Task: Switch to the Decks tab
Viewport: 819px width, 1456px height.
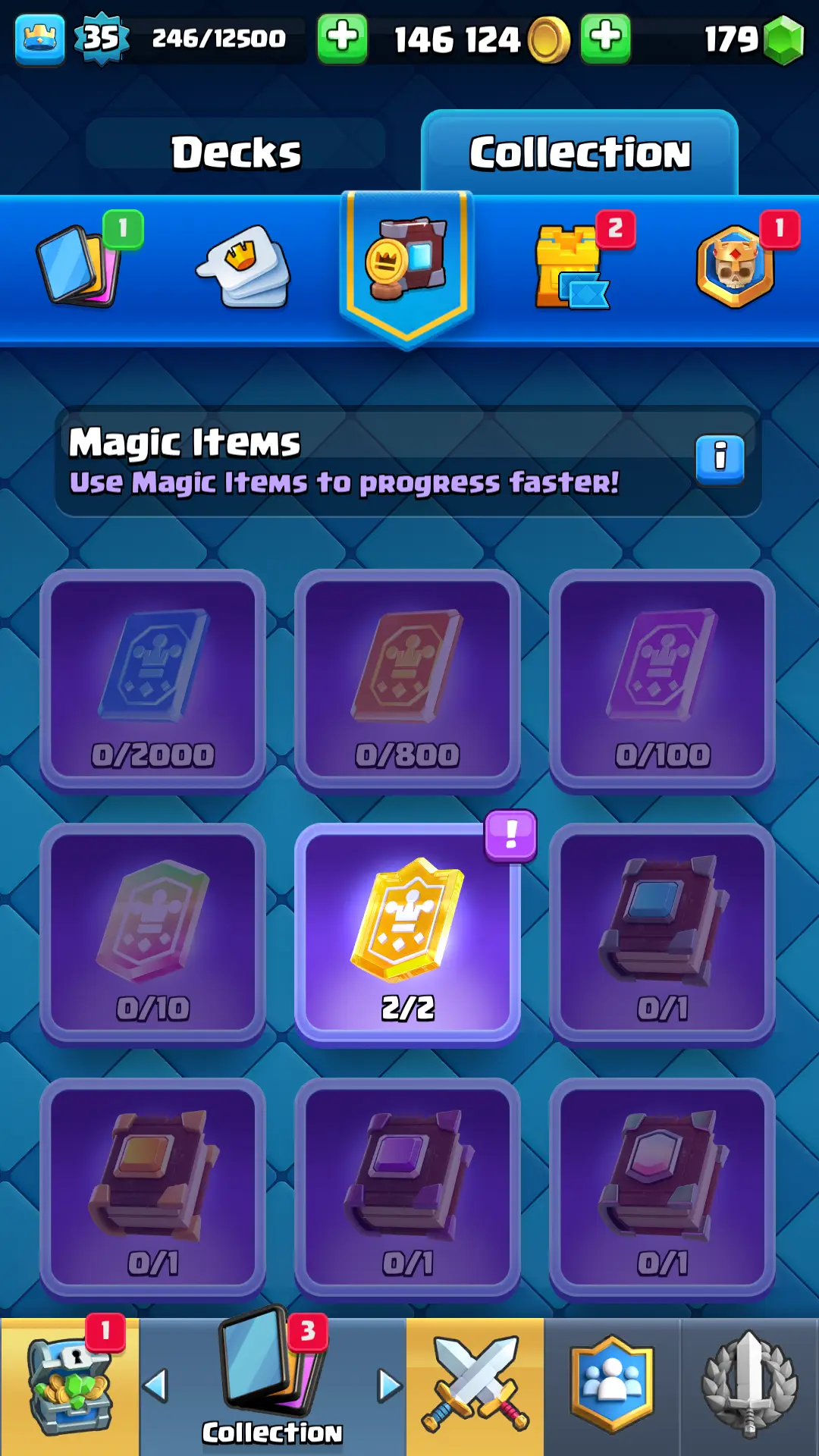Action: 236,152
